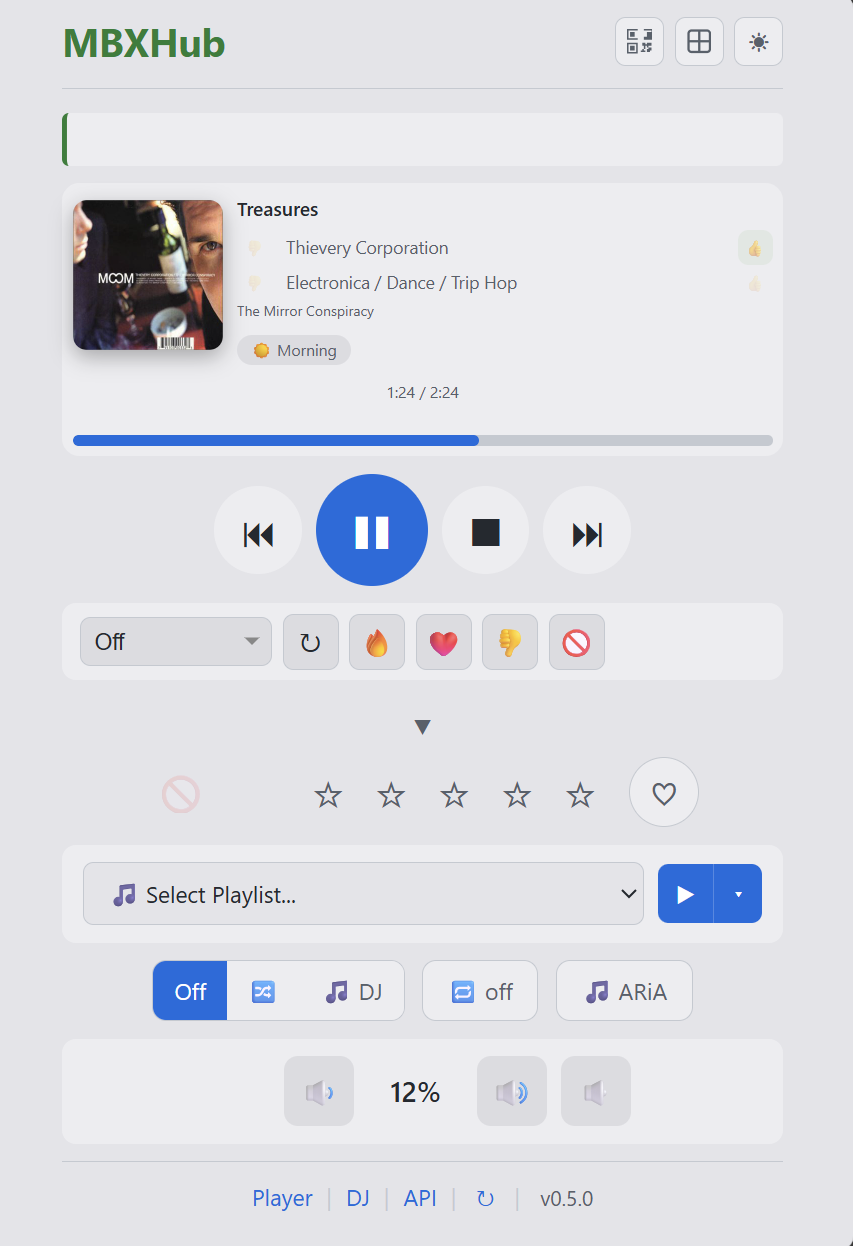This screenshot has height=1246, width=853.
Task: Love this track with the outlined heart
Action: coord(664,793)
